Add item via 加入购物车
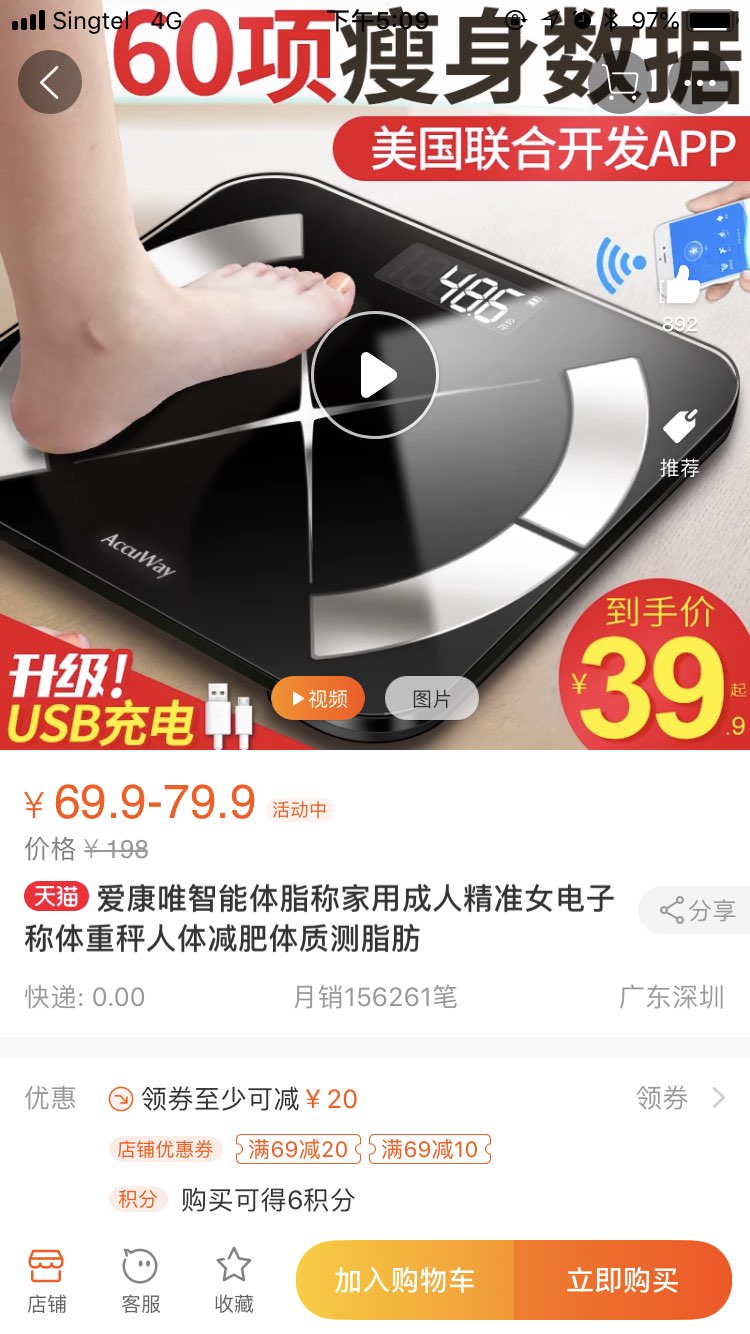The image size is (750, 1334). tap(405, 1280)
